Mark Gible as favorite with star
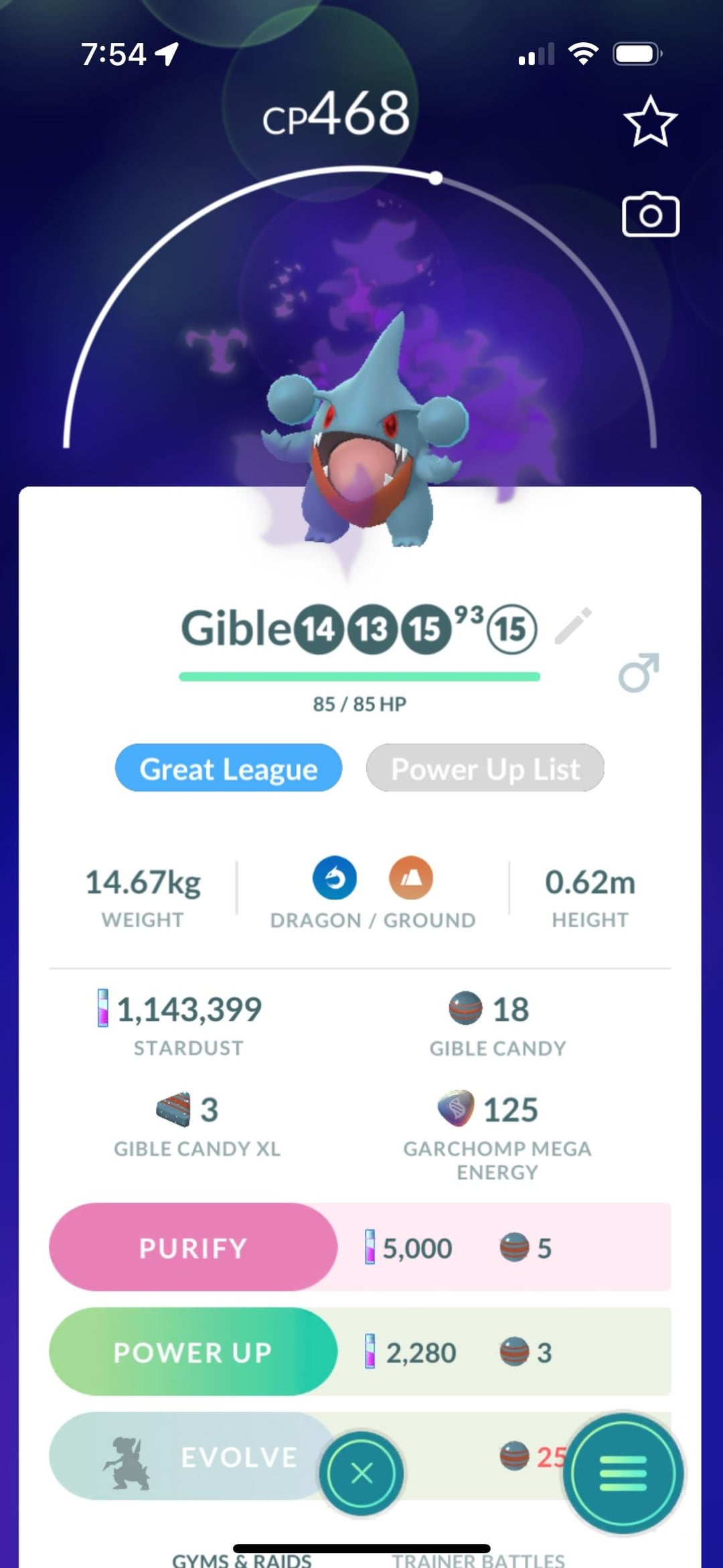 click(650, 122)
